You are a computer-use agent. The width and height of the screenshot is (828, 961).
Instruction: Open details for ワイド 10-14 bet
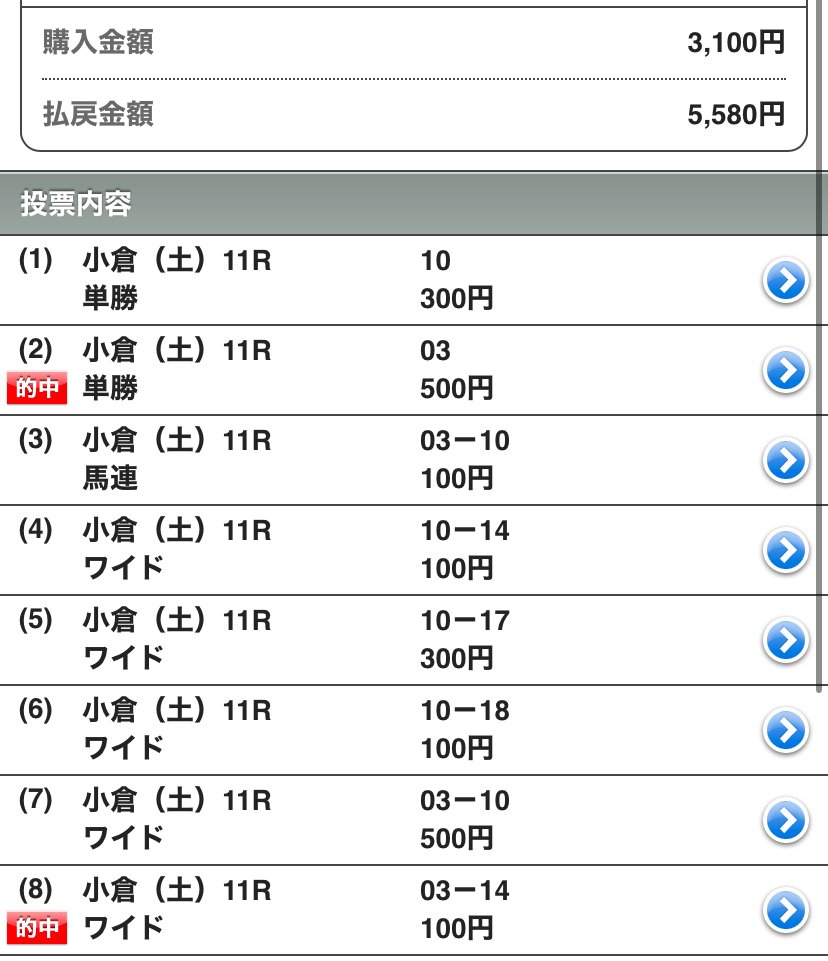coord(786,551)
